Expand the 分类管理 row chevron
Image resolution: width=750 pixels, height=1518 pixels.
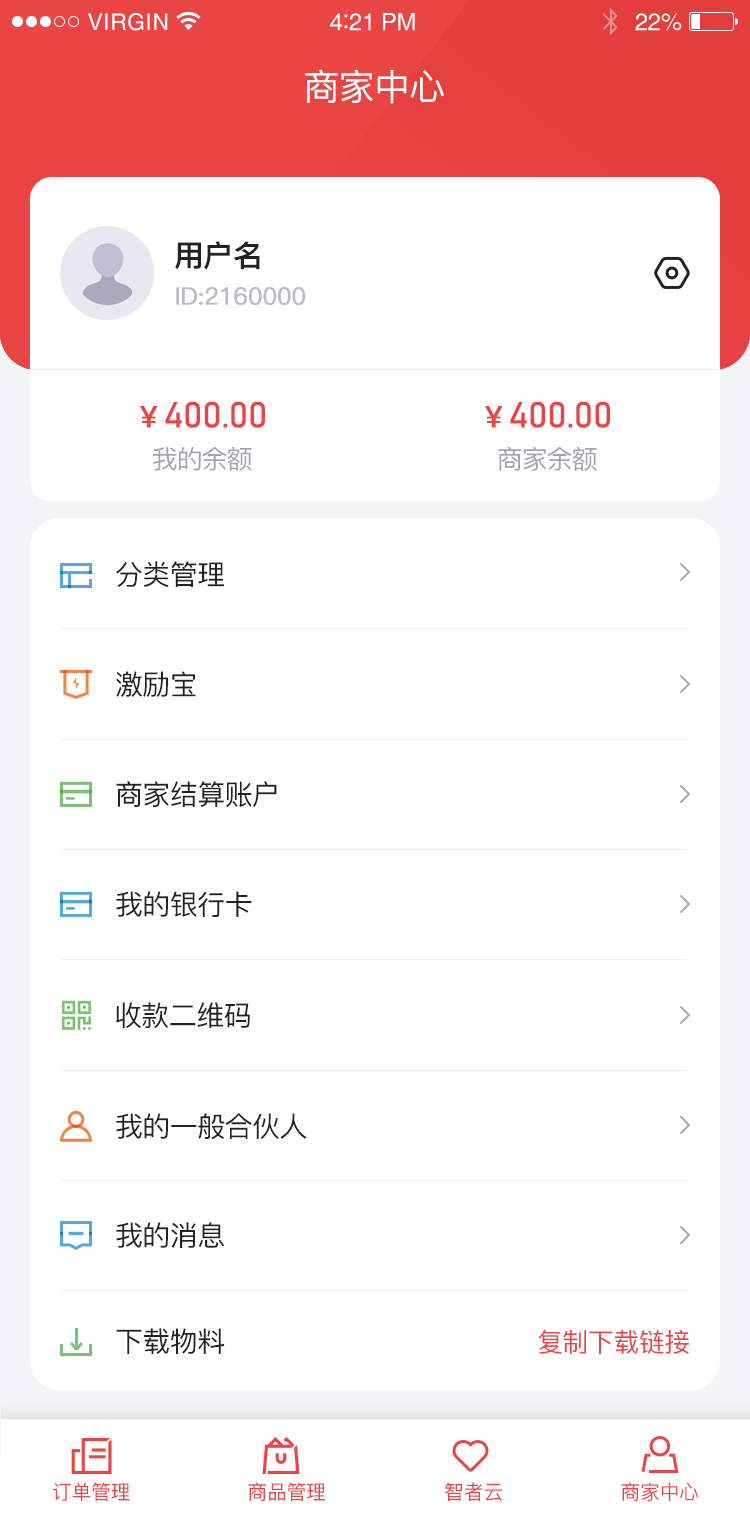(x=684, y=573)
